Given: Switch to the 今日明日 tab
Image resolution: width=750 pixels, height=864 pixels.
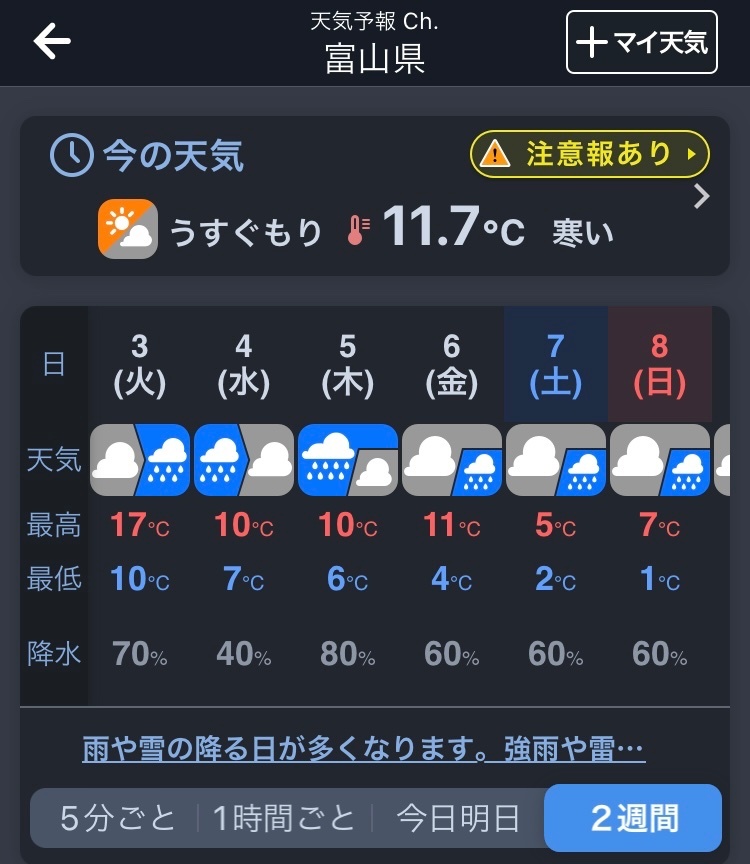Looking at the screenshot, I should (x=458, y=819).
